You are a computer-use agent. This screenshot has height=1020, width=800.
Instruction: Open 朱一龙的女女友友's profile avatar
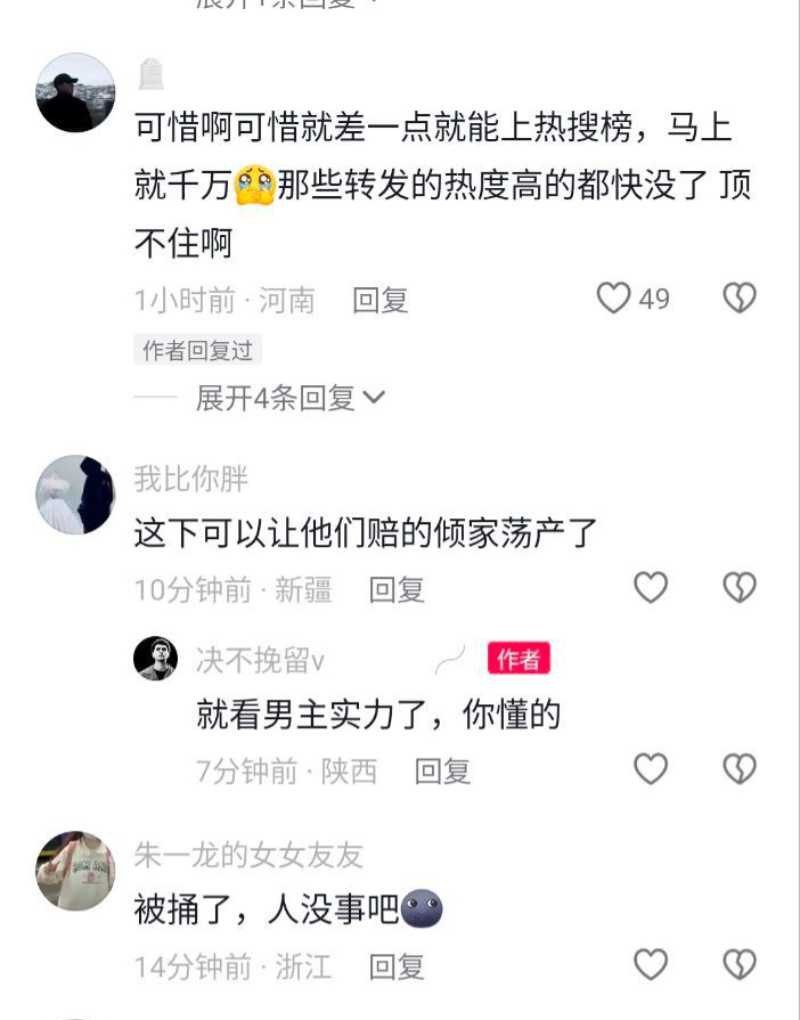coord(75,870)
